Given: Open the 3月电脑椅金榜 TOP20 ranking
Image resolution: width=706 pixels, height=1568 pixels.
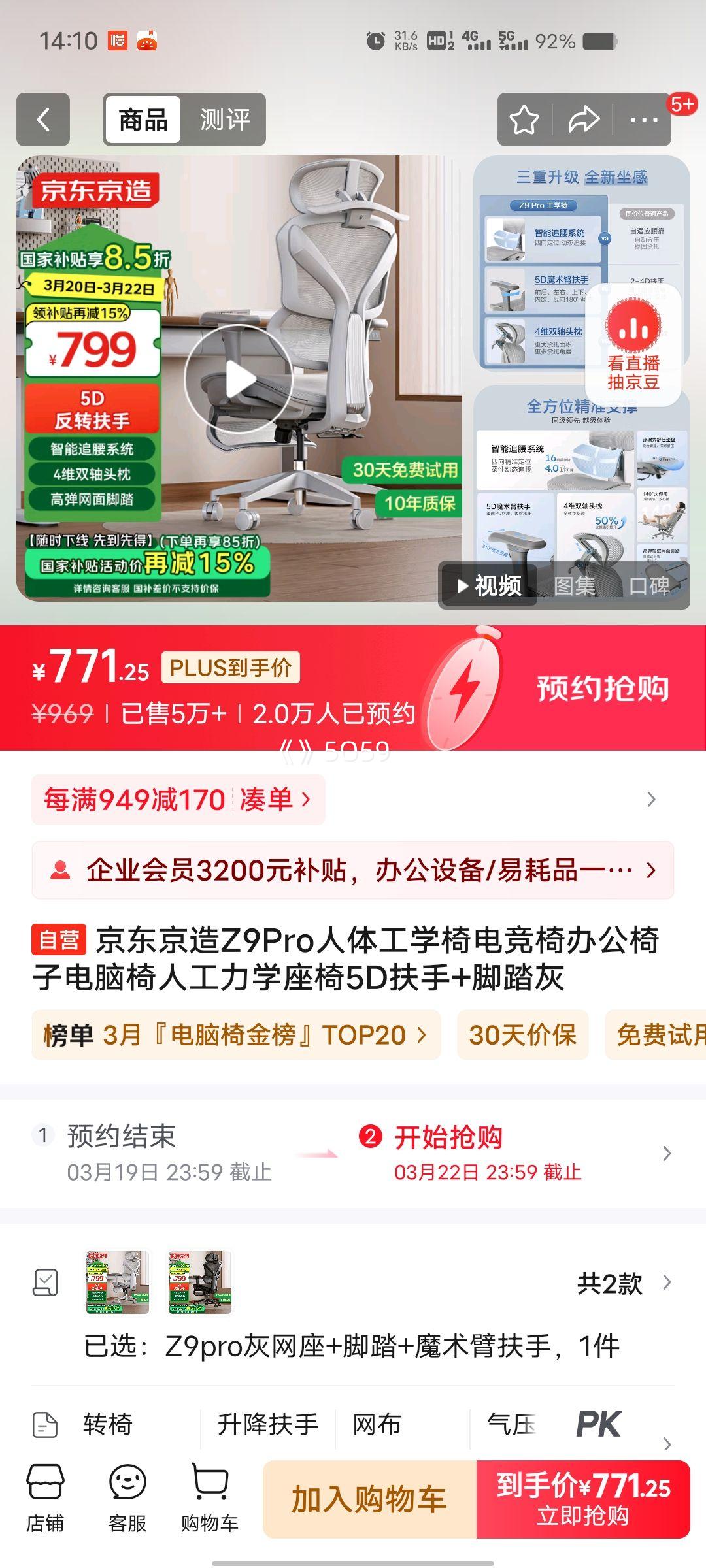Looking at the screenshot, I should 235,1036.
